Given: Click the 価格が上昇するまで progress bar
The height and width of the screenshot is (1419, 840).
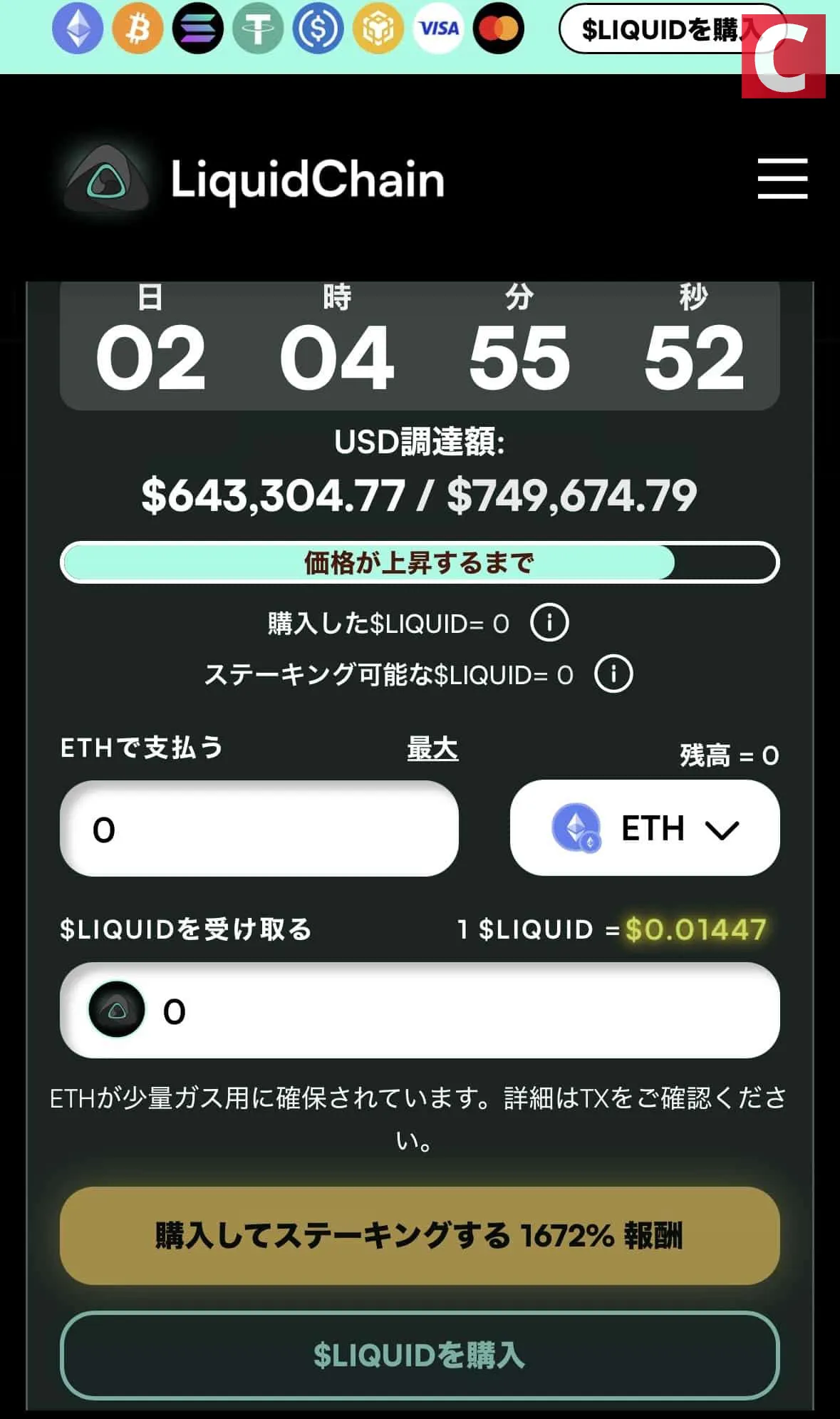Looking at the screenshot, I should (x=420, y=562).
